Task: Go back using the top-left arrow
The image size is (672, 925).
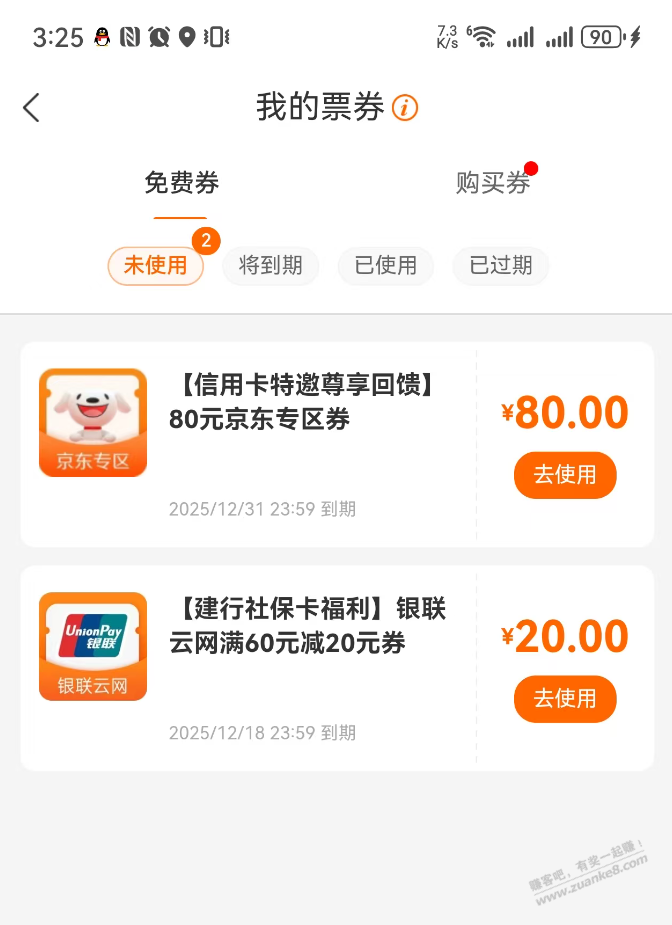Action: coord(32,108)
